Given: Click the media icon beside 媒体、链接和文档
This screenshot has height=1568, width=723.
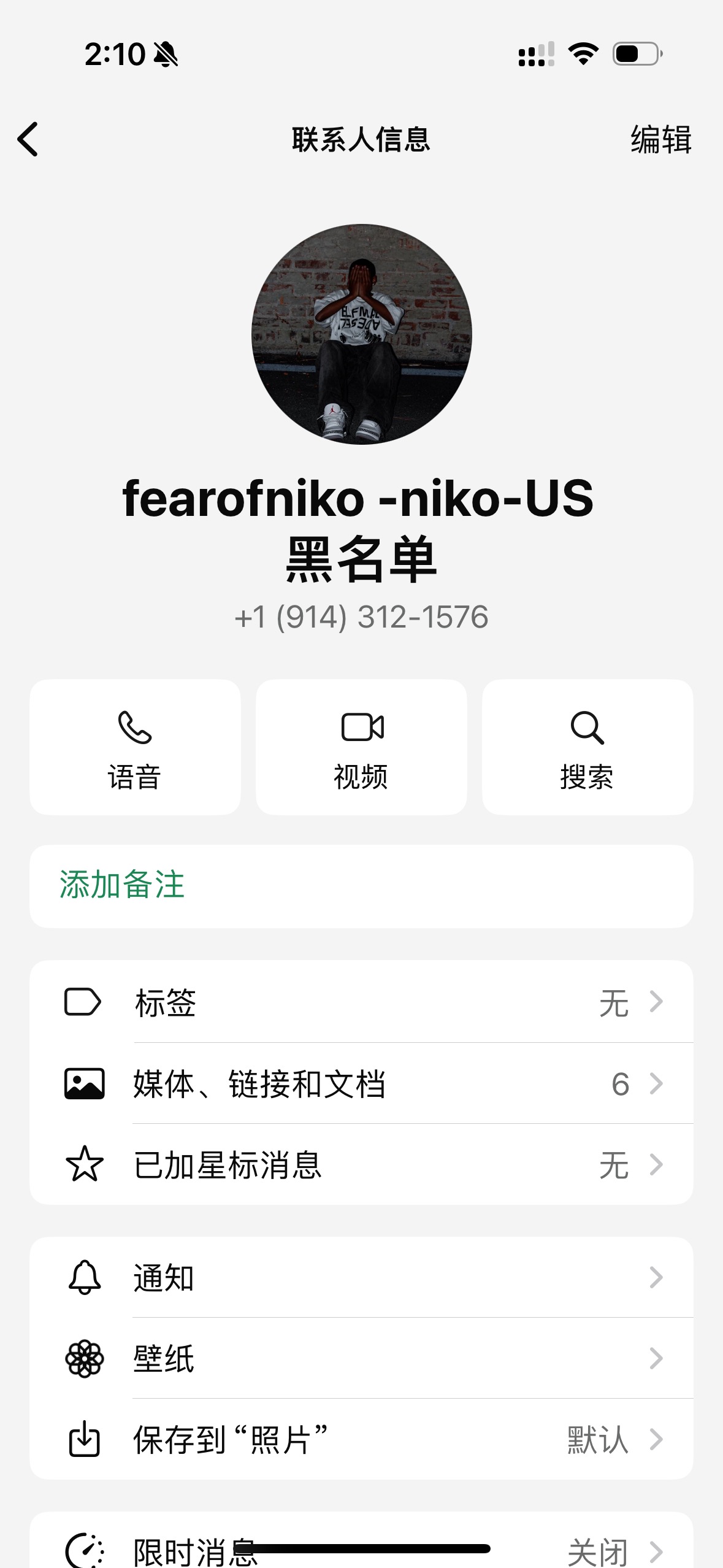Looking at the screenshot, I should click(x=86, y=1083).
